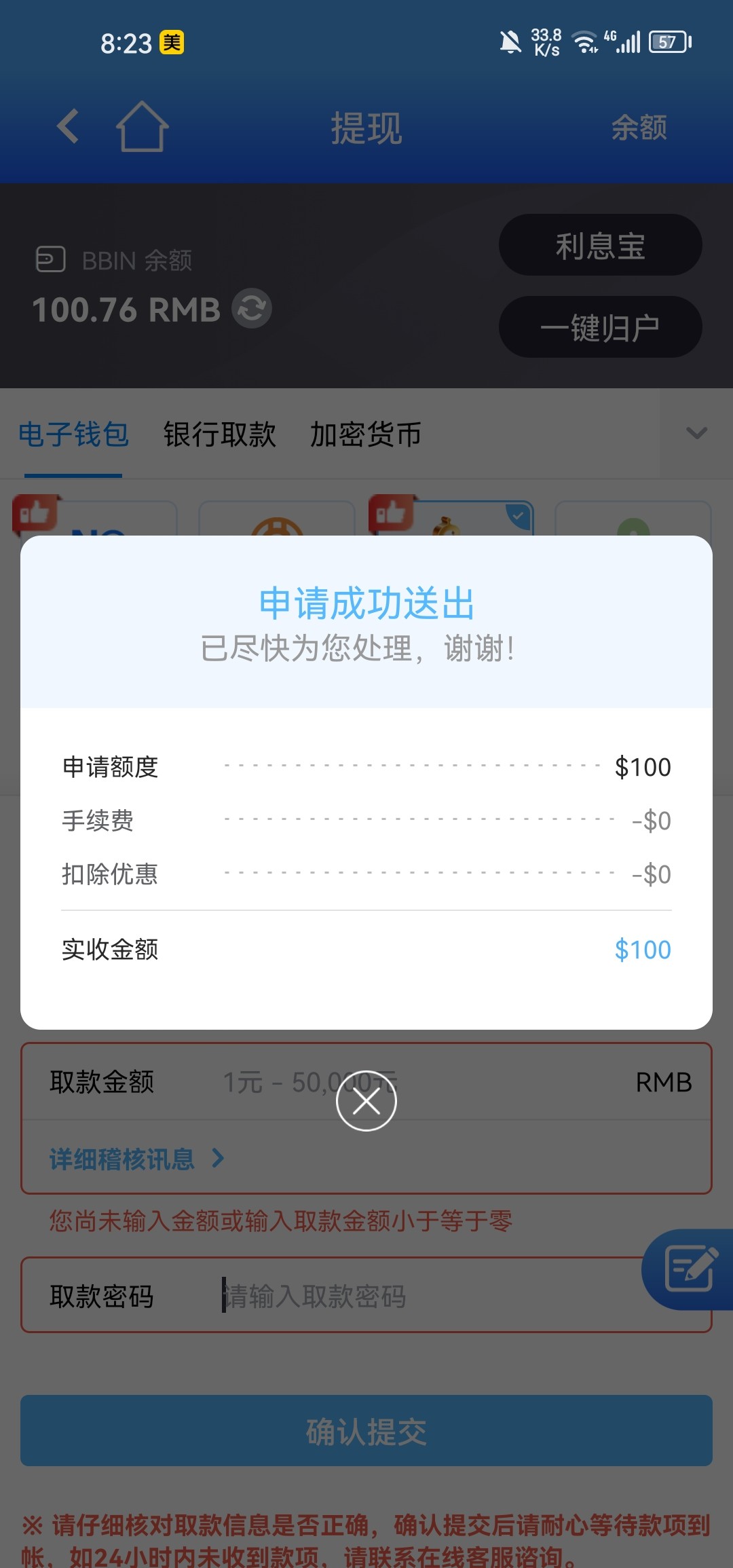The width and height of the screenshot is (733, 1568).
Task: Close the 申请成功送出 dialog
Action: [366, 1100]
